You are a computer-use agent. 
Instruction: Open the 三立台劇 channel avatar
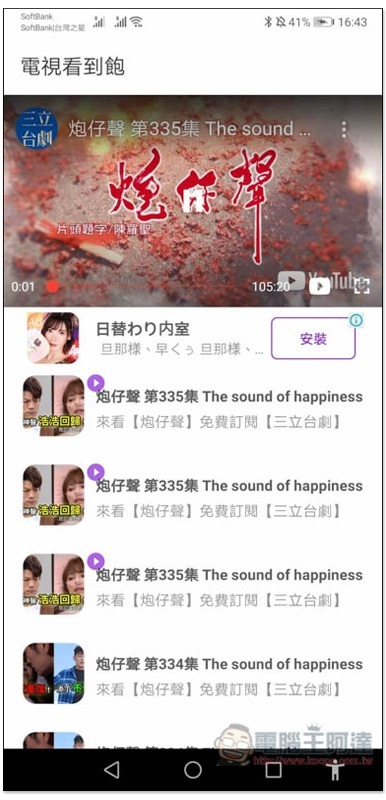(x=36, y=129)
